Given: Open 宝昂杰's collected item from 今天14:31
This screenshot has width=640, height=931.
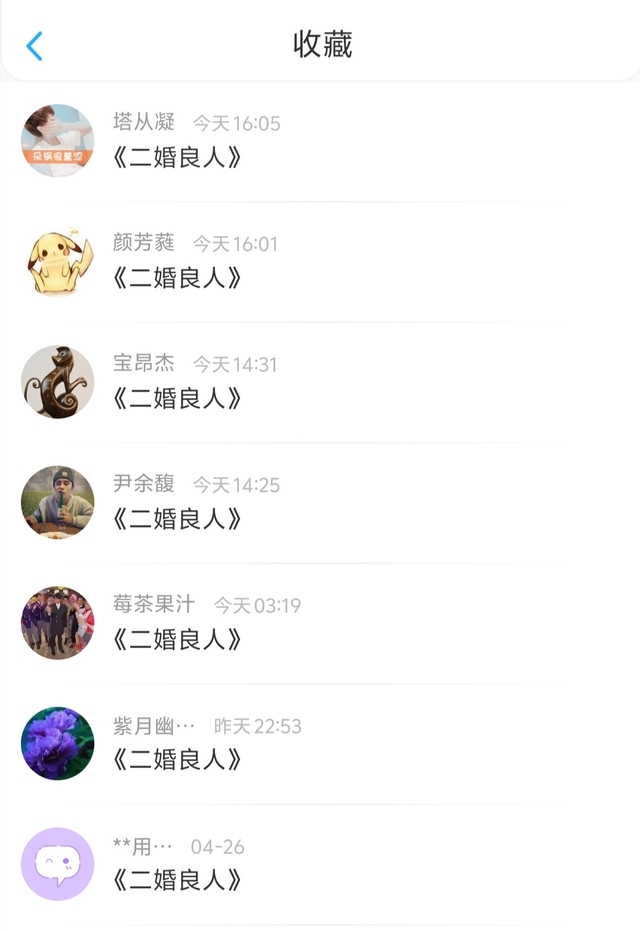Looking at the screenshot, I should (178, 398).
